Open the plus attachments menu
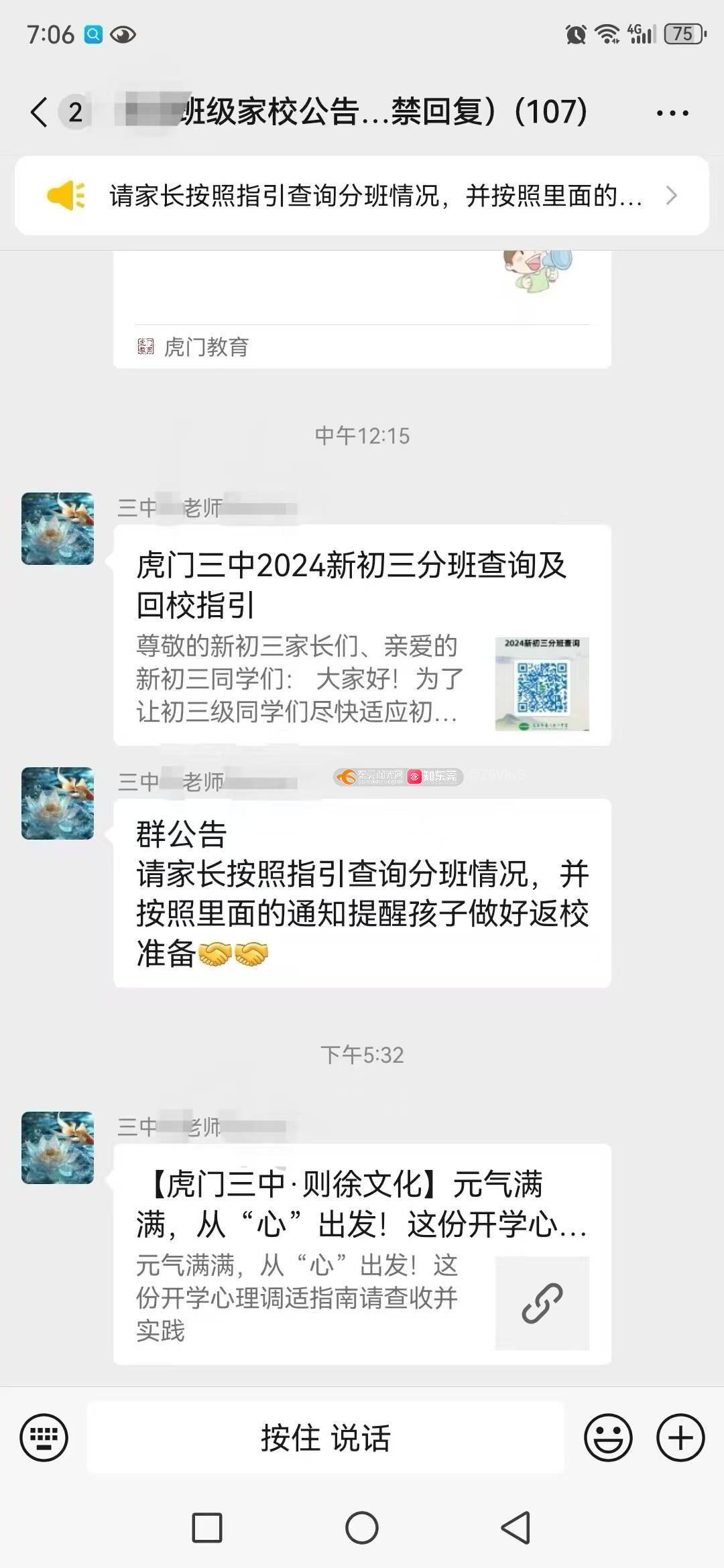 tap(680, 1437)
